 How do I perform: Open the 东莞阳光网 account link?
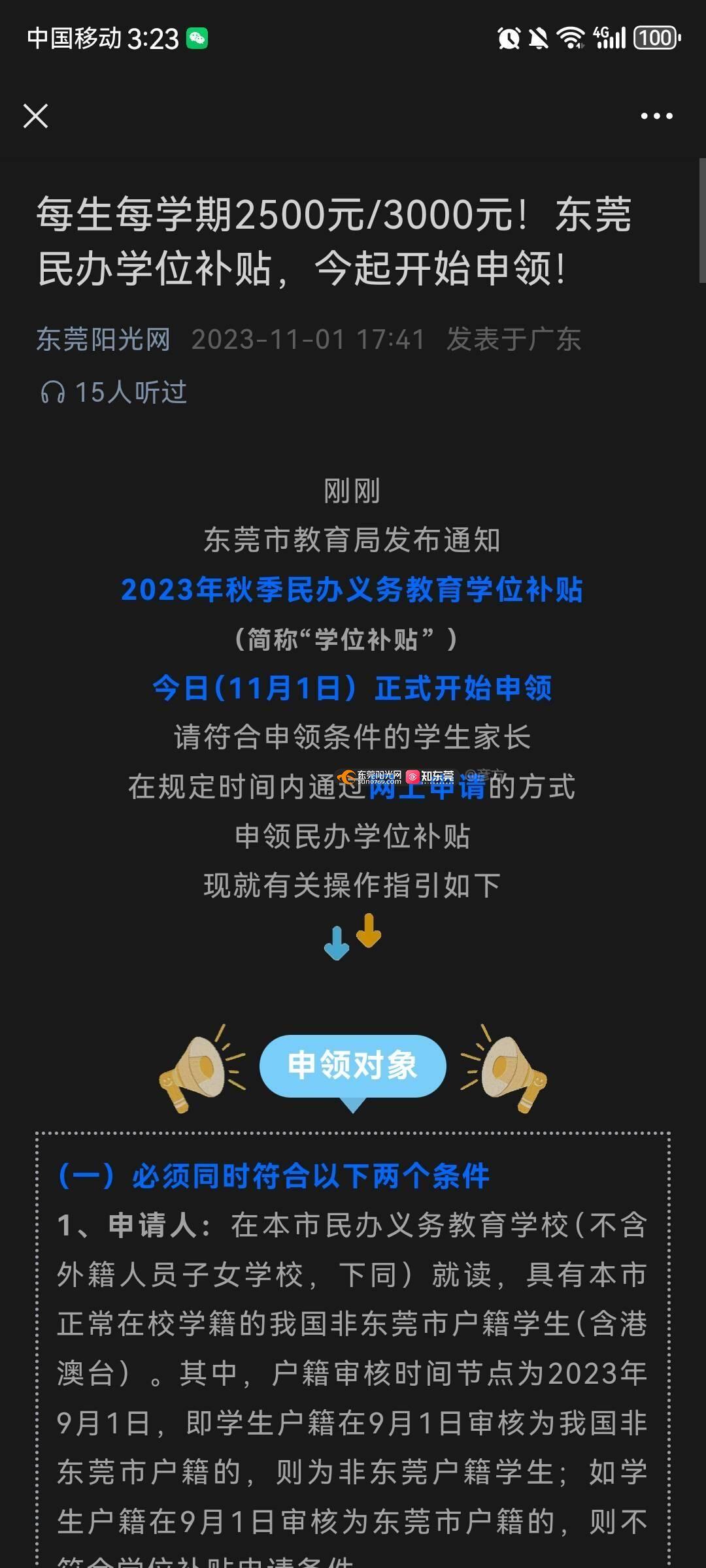[103, 340]
